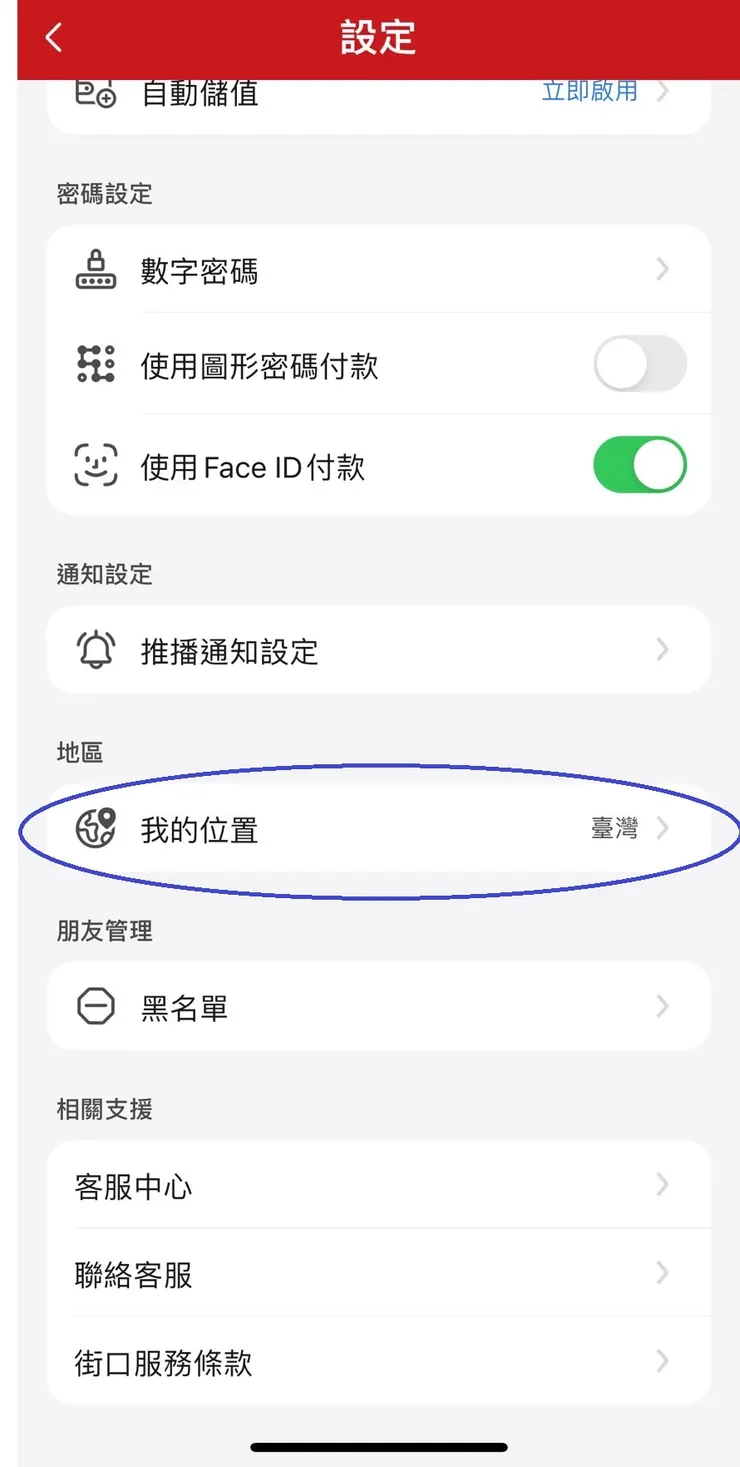The width and height of the screenshot is (740, 1467).
Task: Select the Face ID face icon
Action: 95,464
